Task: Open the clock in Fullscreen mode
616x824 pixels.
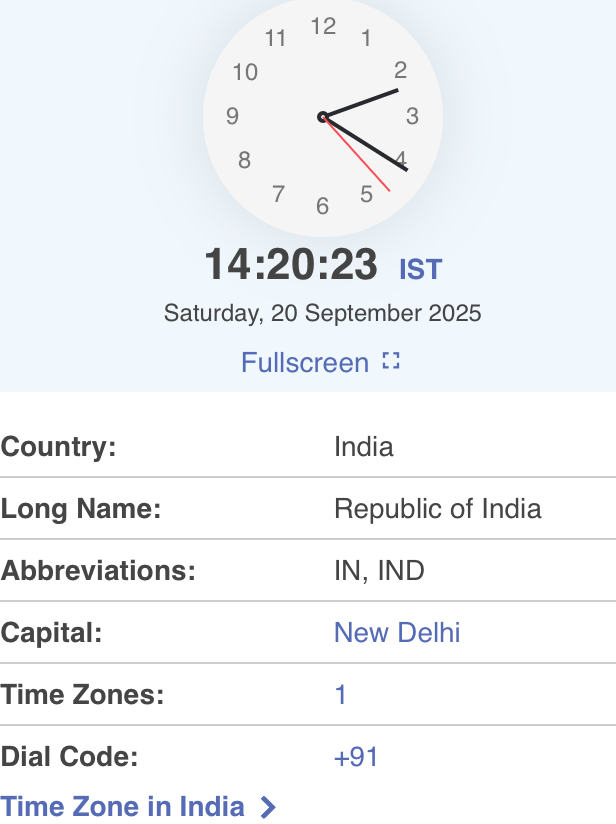Action: pyautogui.click(x=319, y=362)
